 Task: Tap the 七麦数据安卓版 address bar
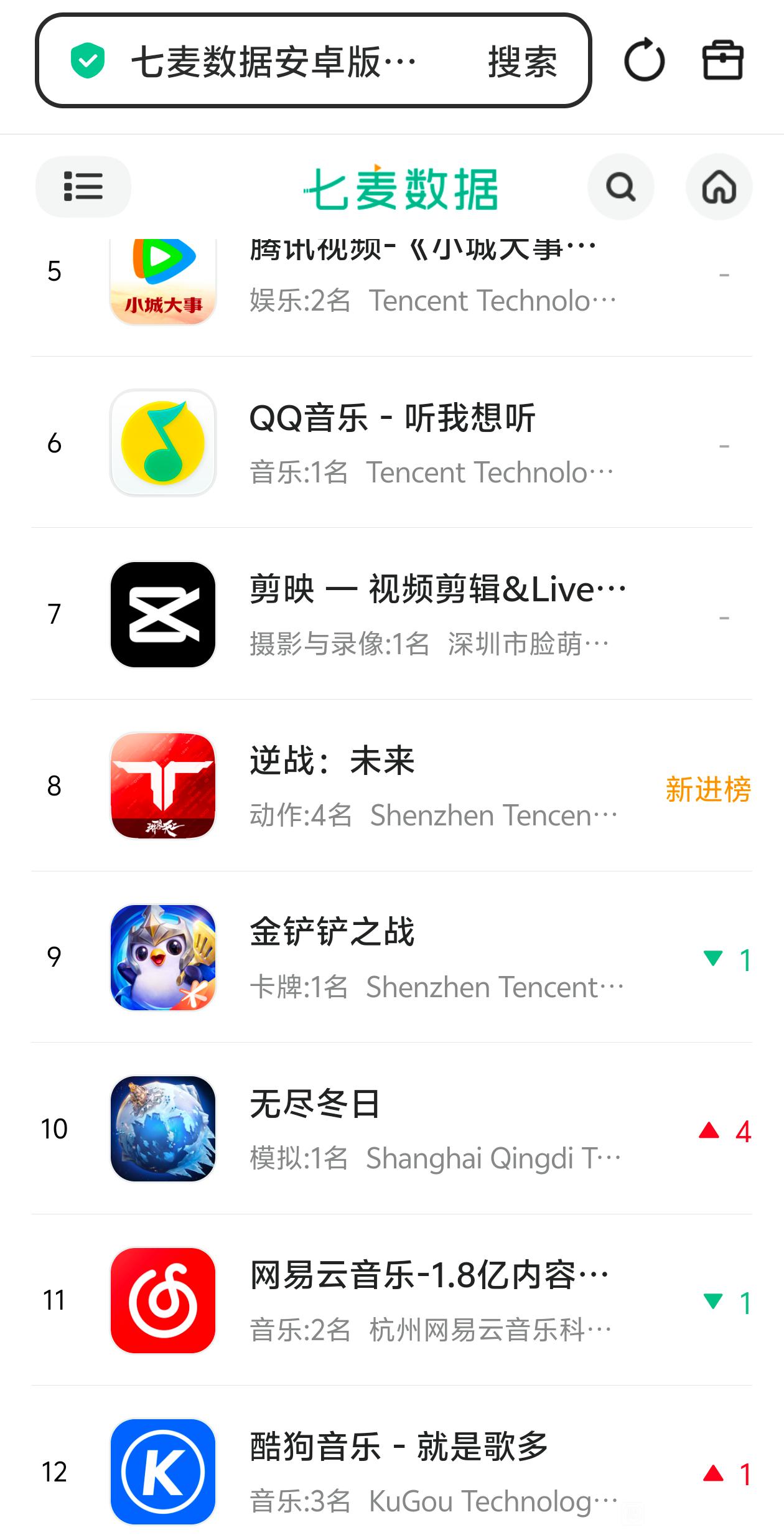coord(274,62)
